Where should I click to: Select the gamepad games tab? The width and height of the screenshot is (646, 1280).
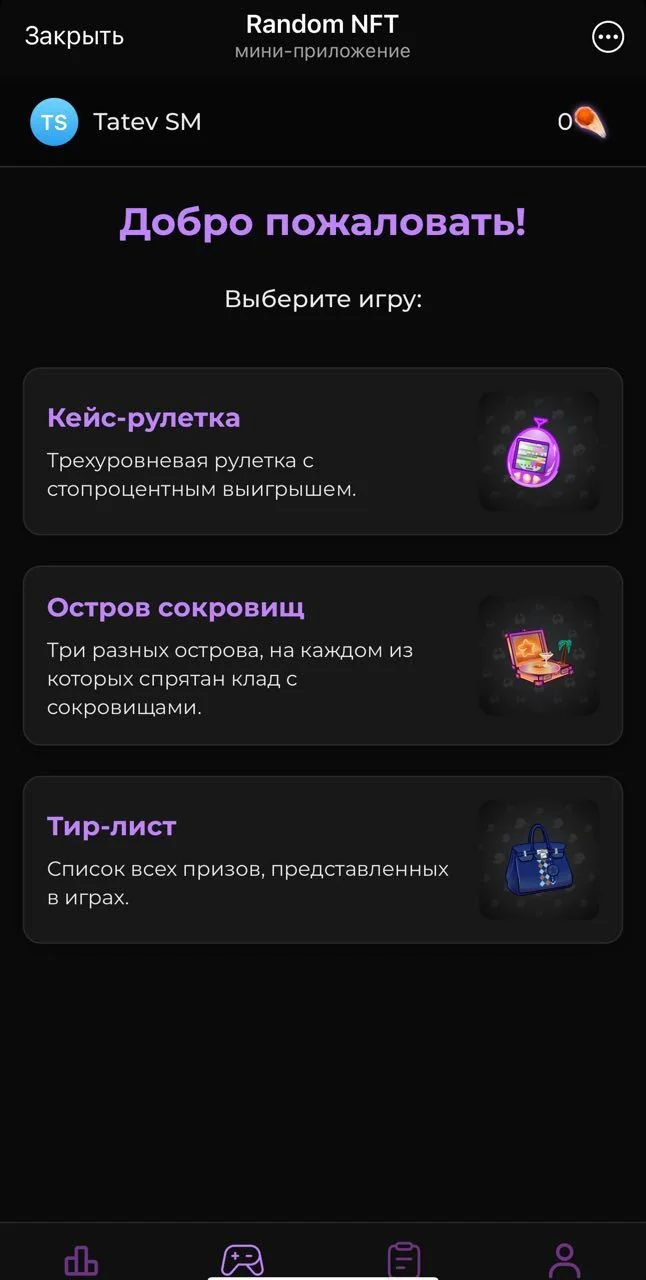[242, 1259]
